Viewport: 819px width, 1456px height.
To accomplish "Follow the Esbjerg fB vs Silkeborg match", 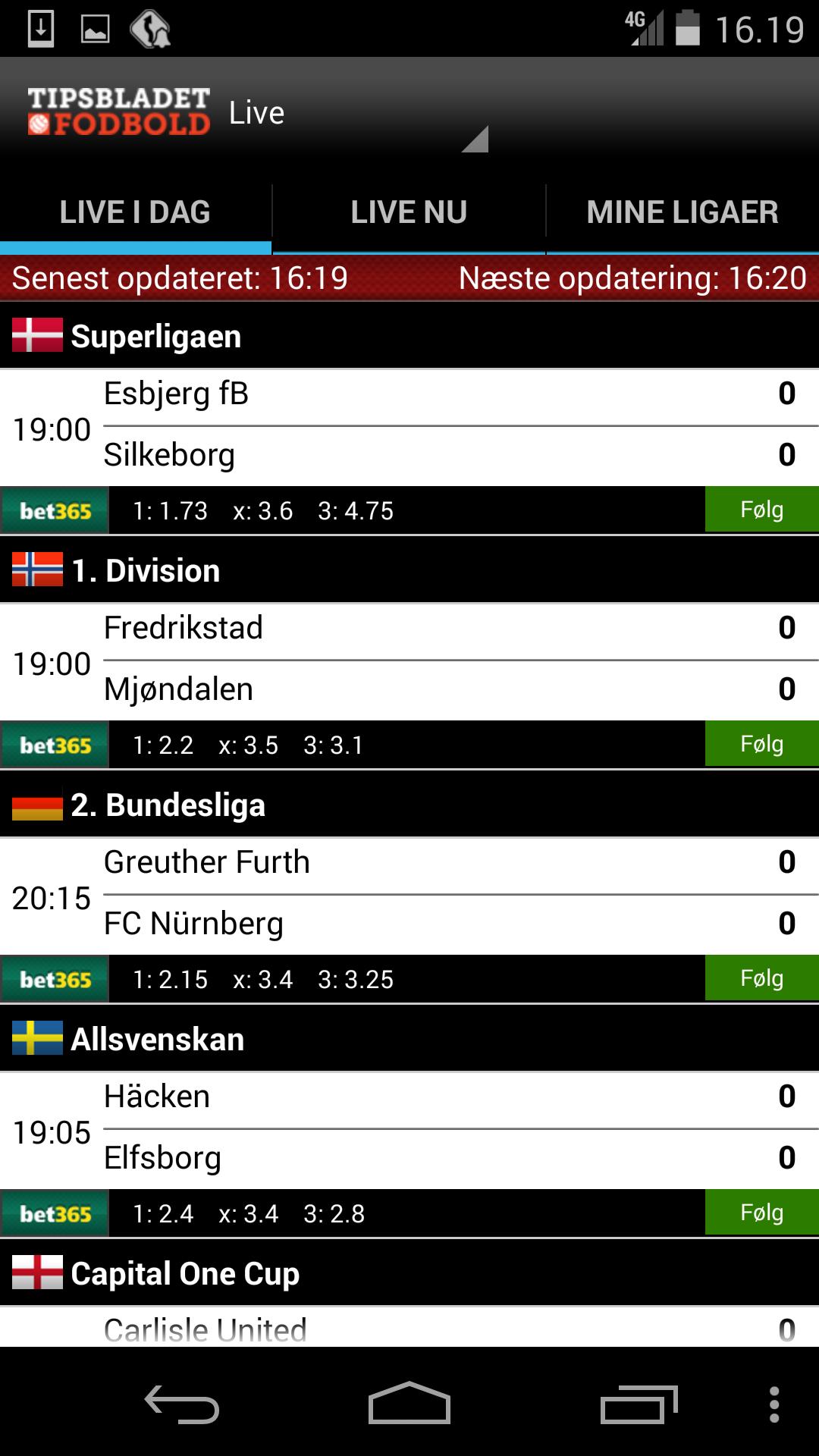I will point(761,510).
